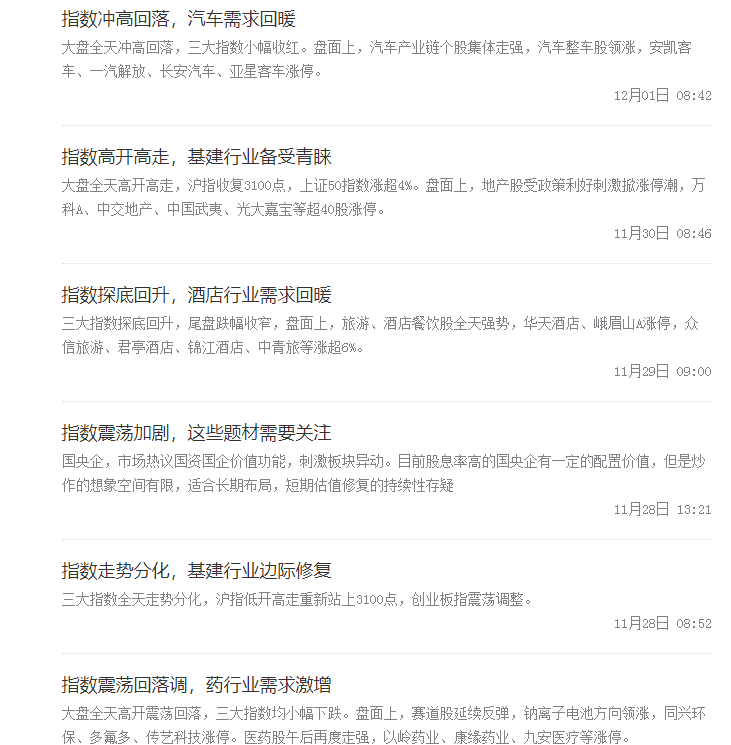Open article 指数冲高回落，汽车需求回暖
Screen dimensions: 731x745
point(178,19)
